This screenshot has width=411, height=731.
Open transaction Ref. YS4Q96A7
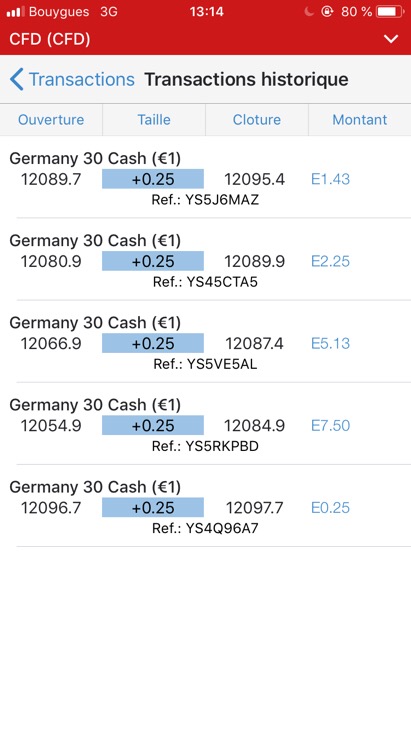tap(206, 506)
